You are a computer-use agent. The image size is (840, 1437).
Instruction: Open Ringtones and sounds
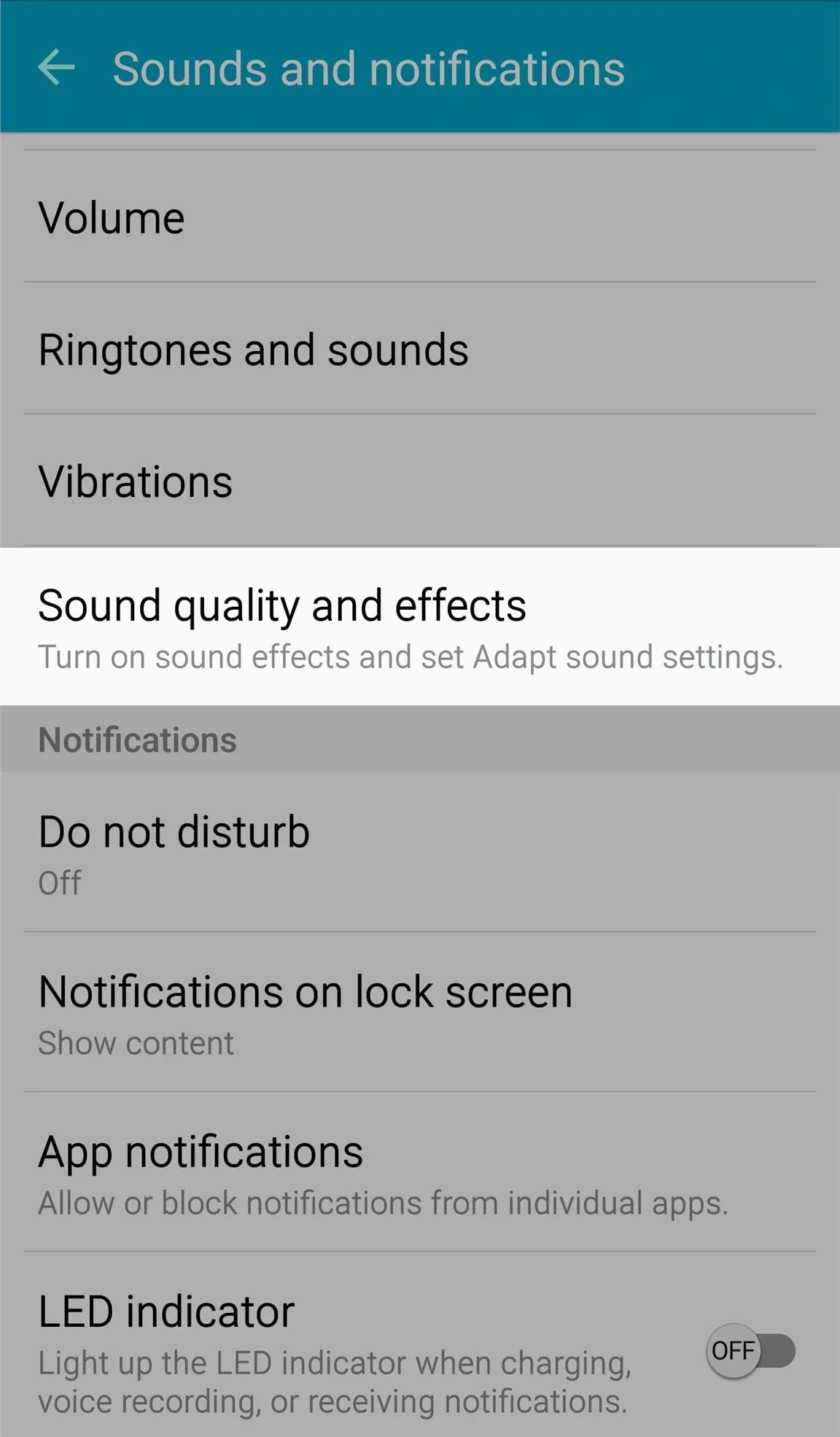[x=420, y=349]
